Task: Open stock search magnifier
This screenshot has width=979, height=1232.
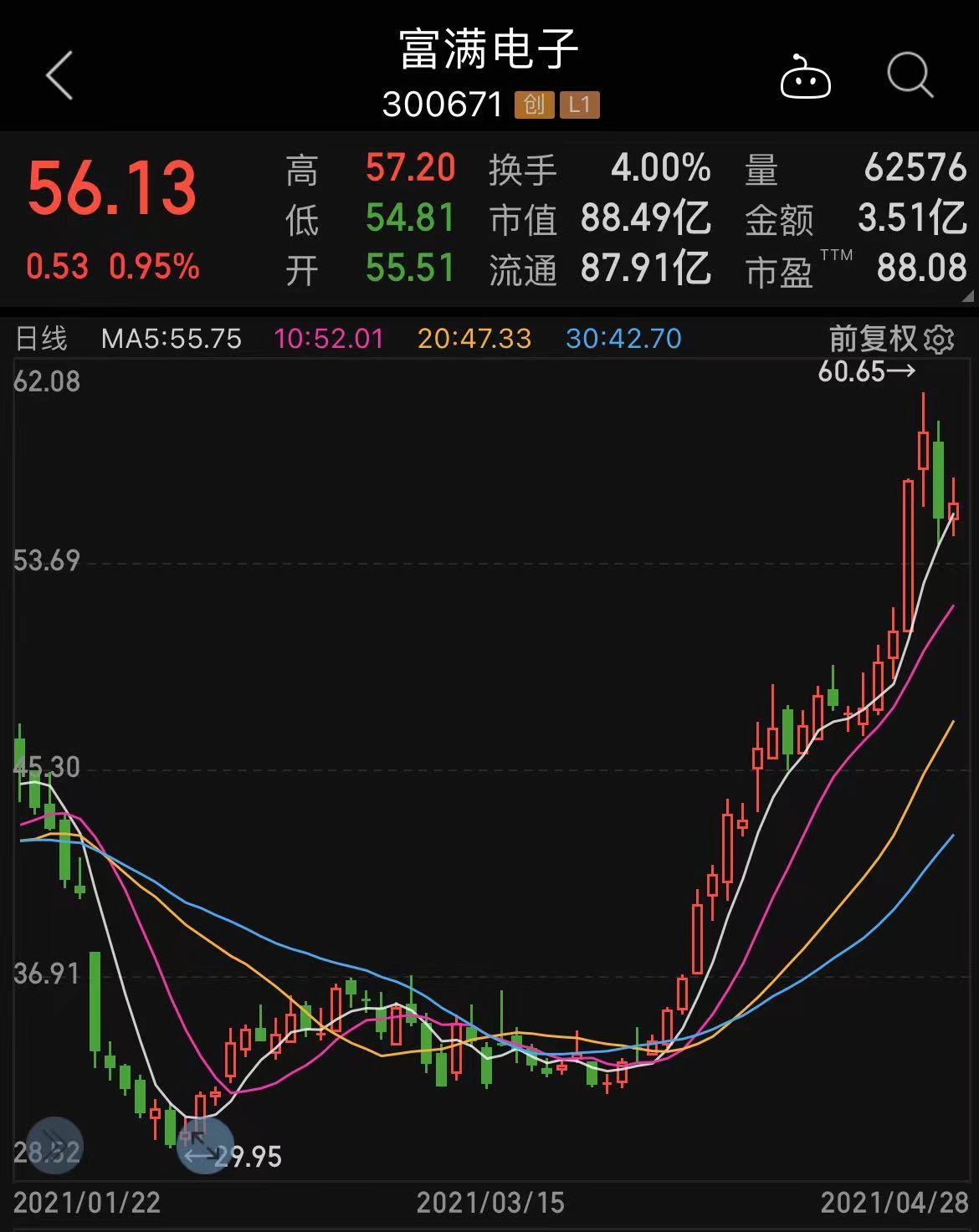Action: [910, 76]
